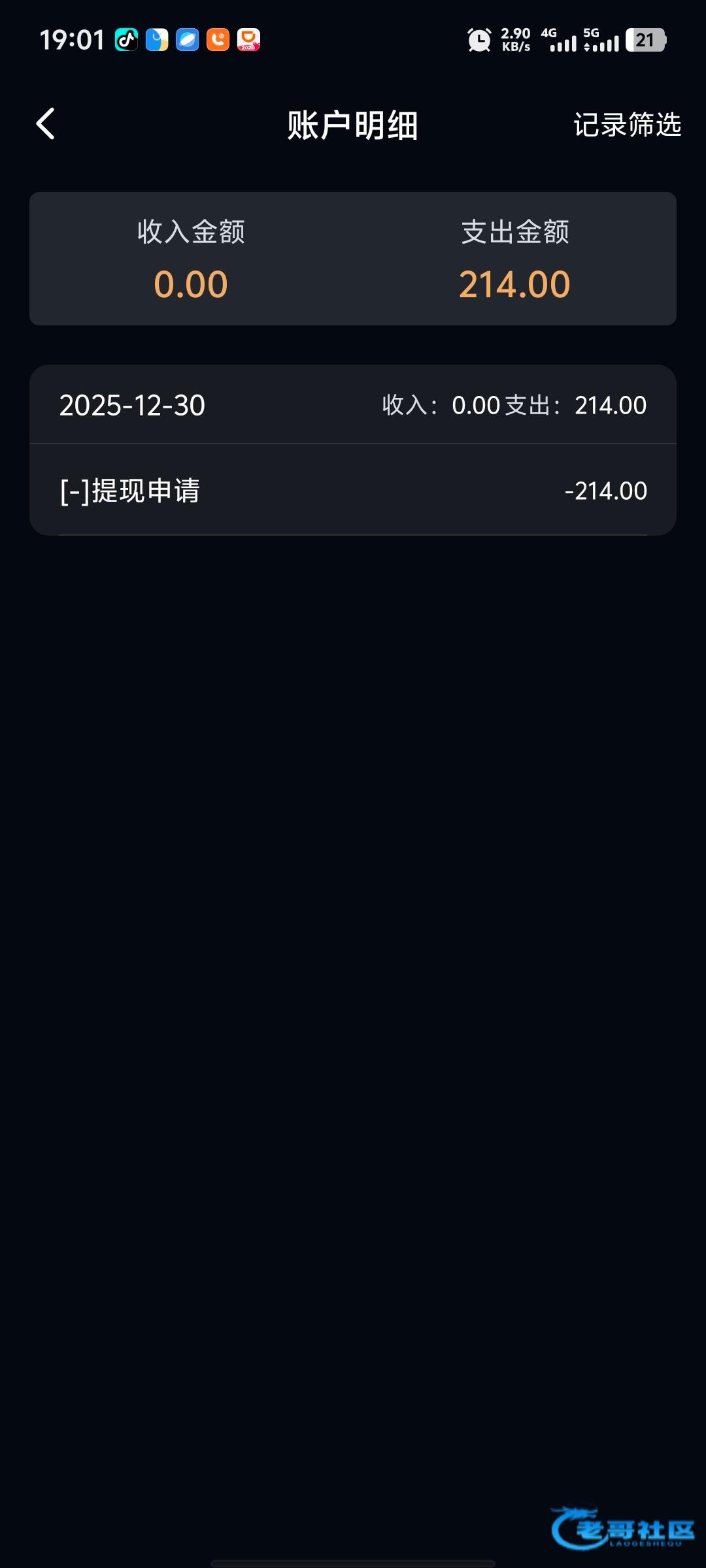The width and height of the screenshot is (706, 1568).
Task: Open the 记录筛选 record filter
Action: [627, 125]
